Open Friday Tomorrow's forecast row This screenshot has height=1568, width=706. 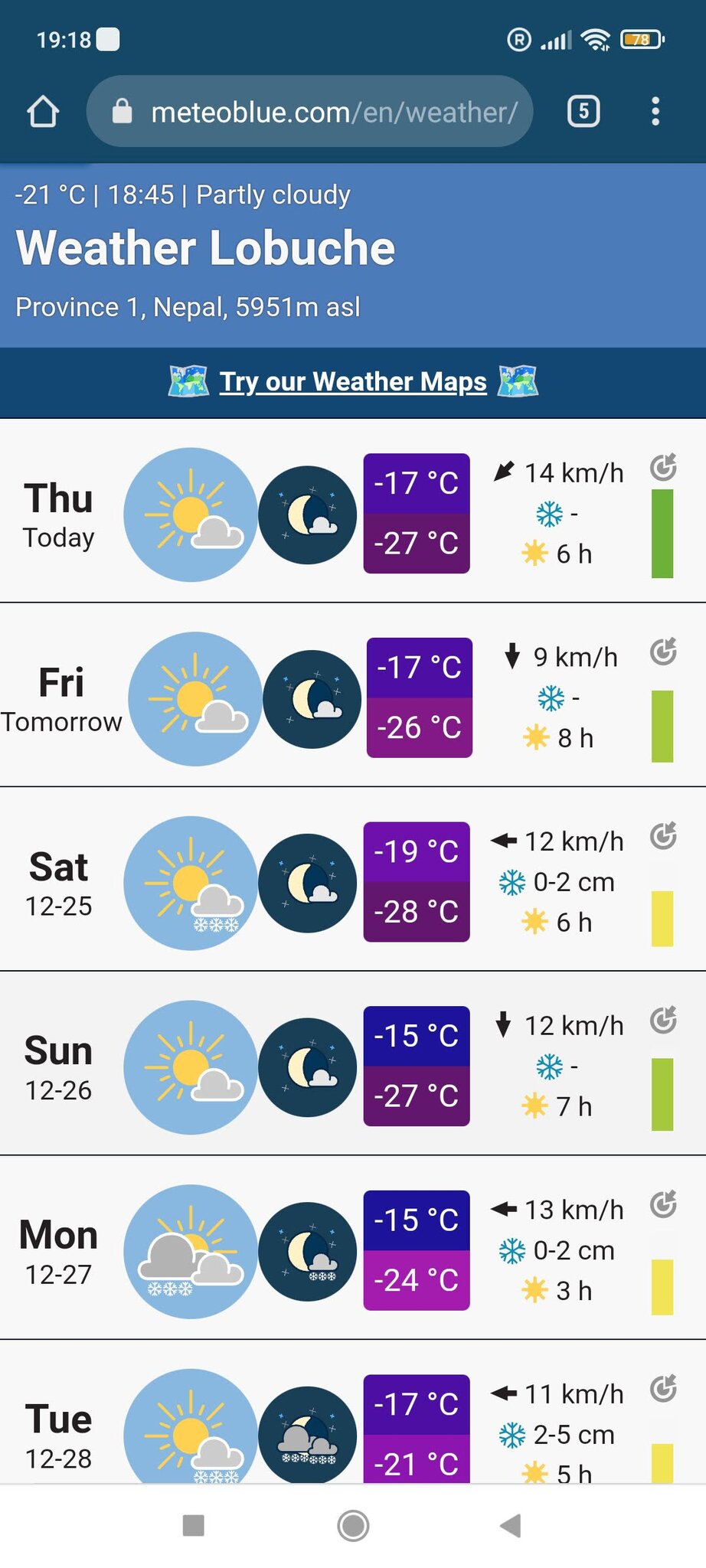coord(353,695)
